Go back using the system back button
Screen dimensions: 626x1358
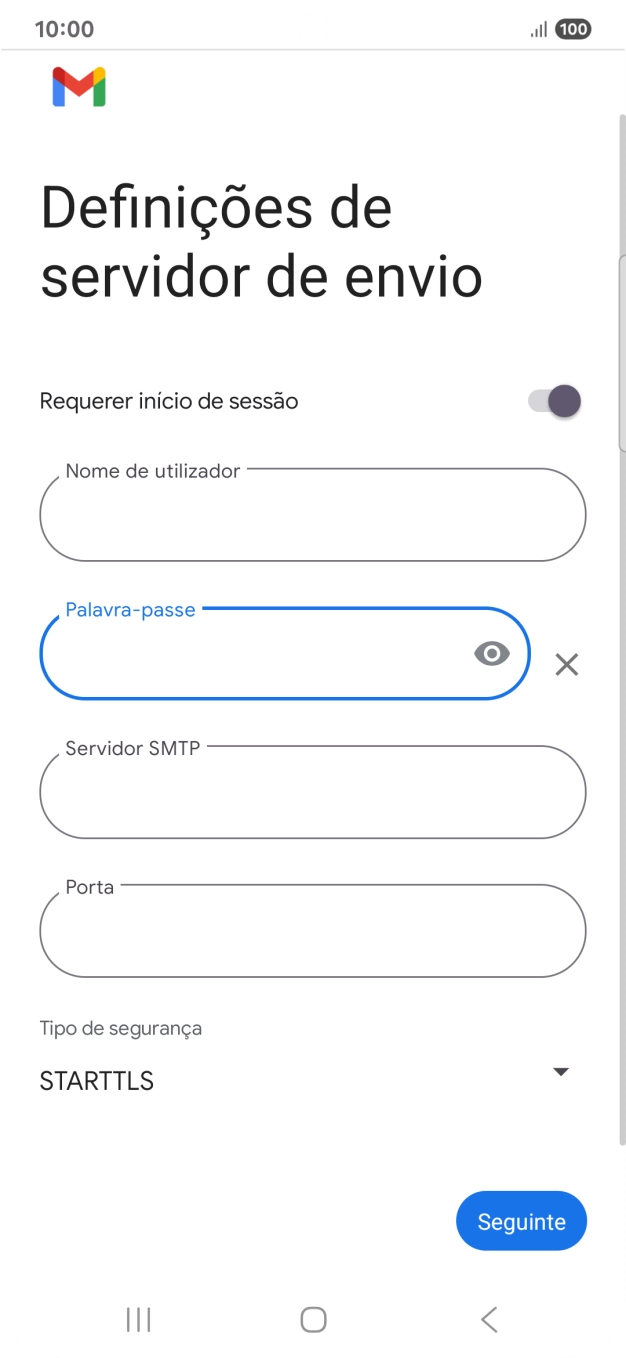tap(489, 1320)
